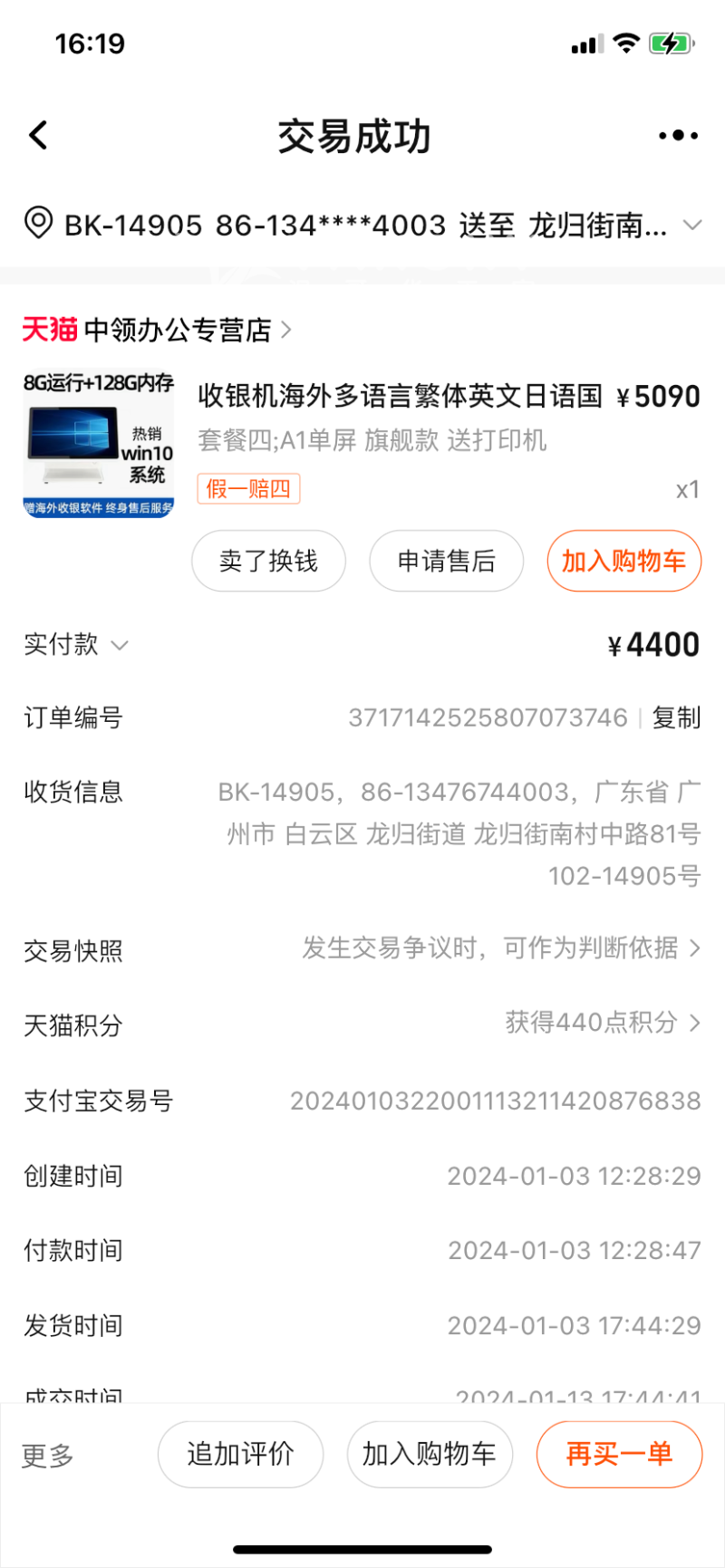Viewport: 725px width, 1568px height.
Task: Request after-sales service via 申请售后
Action: (446, 561)
